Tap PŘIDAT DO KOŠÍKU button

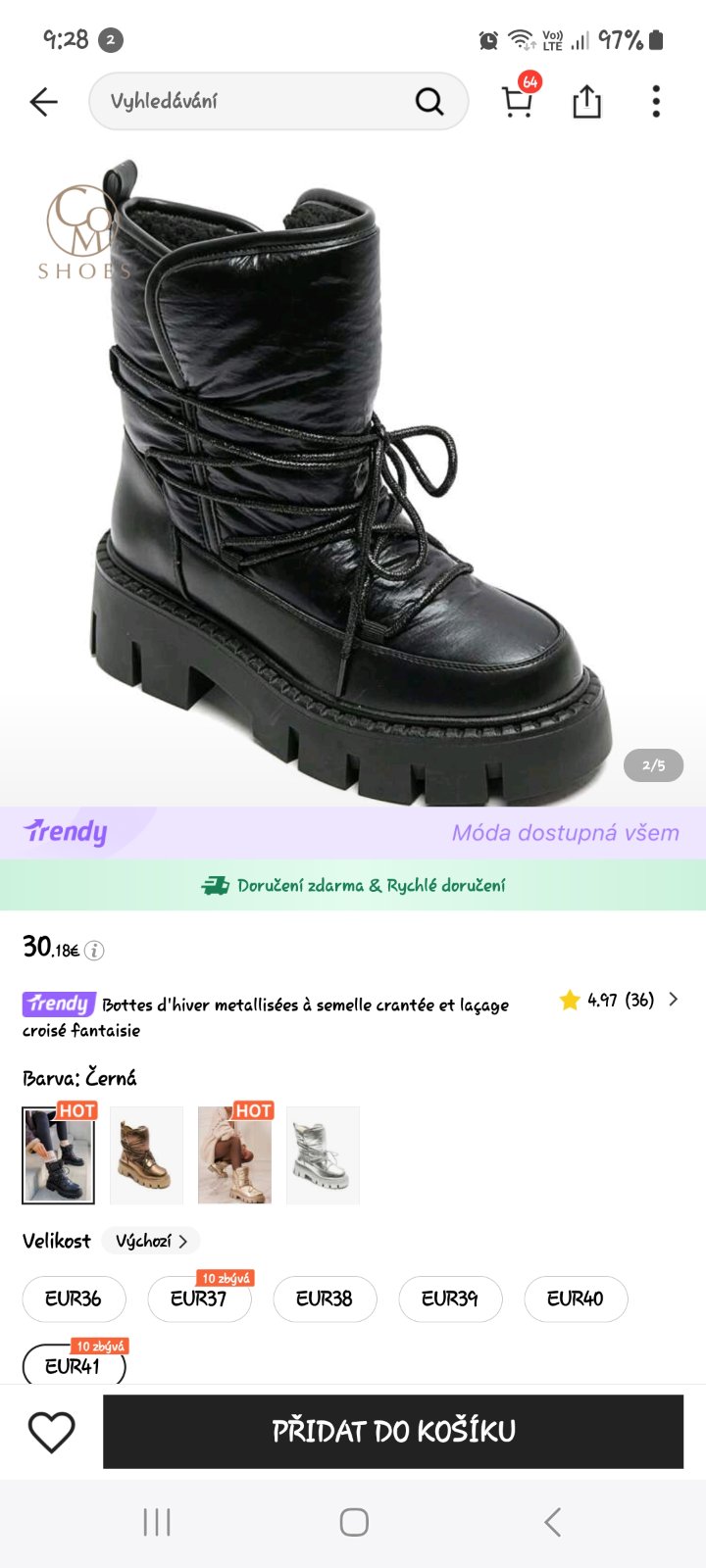[393, 1432]
